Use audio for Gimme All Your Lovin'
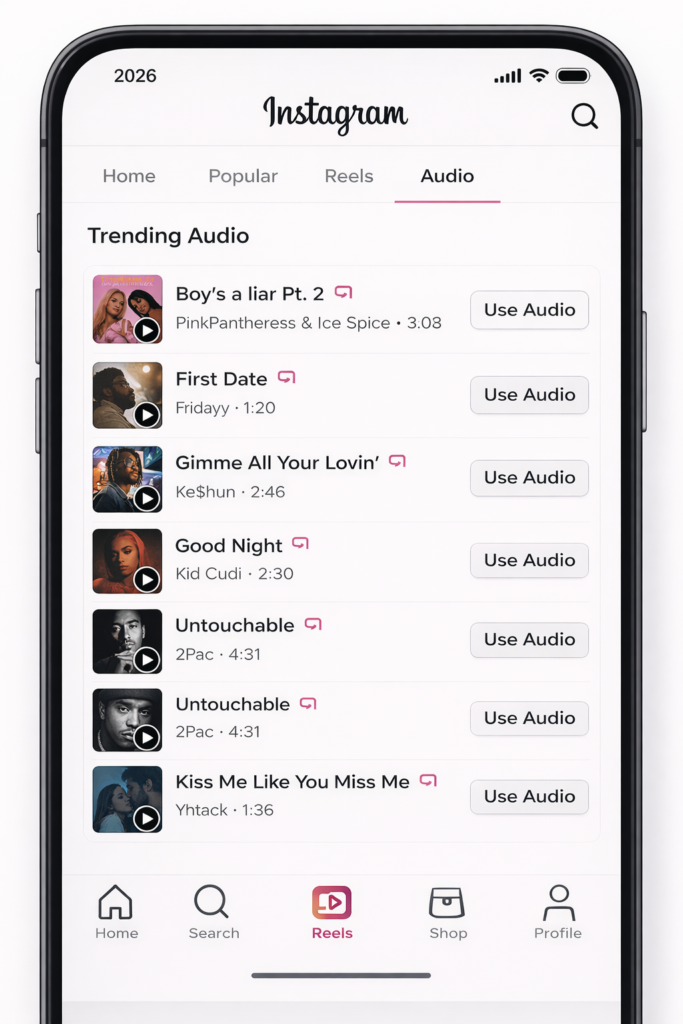Image resolution: width=683 pixels, height=1024 pixels. (529, 478)
